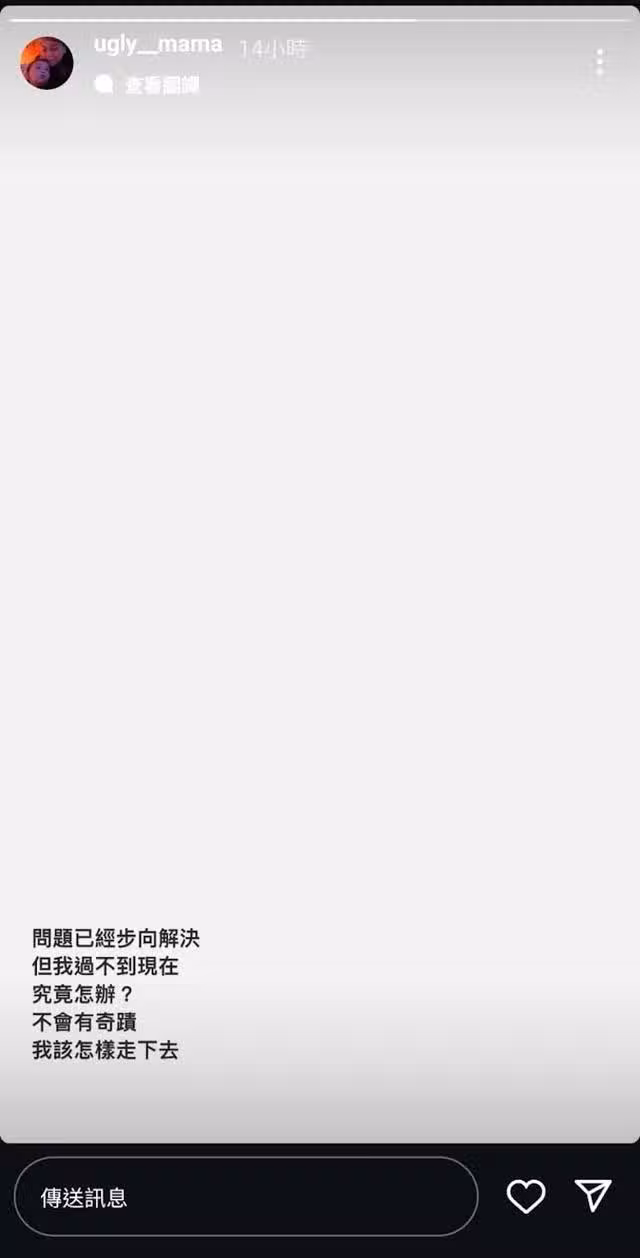The image size is (640, 1258).
Task: Open the ugly__mama username link
Action: [157, 45]
